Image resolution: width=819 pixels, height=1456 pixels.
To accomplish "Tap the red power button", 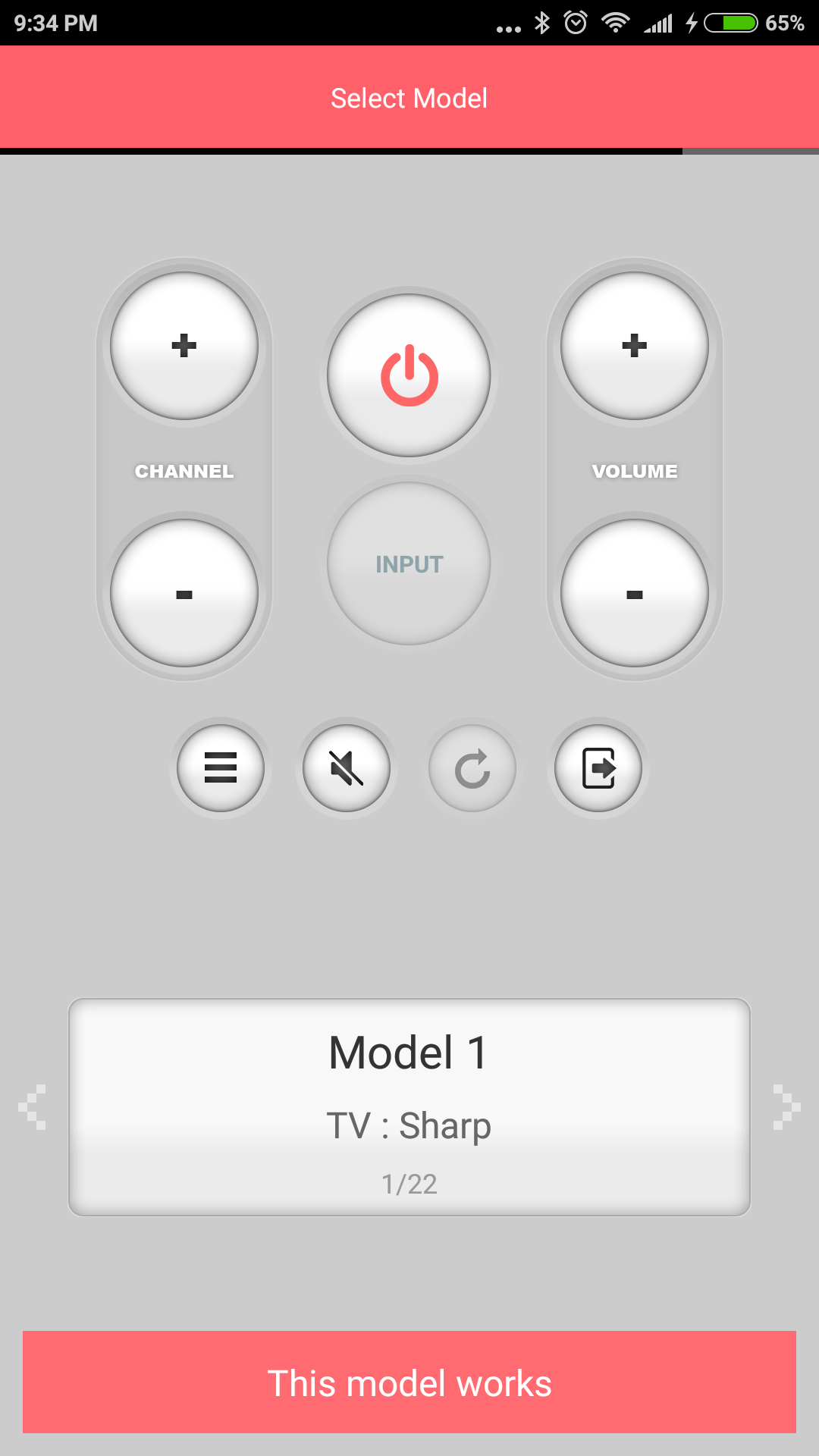I will point(409,375).
